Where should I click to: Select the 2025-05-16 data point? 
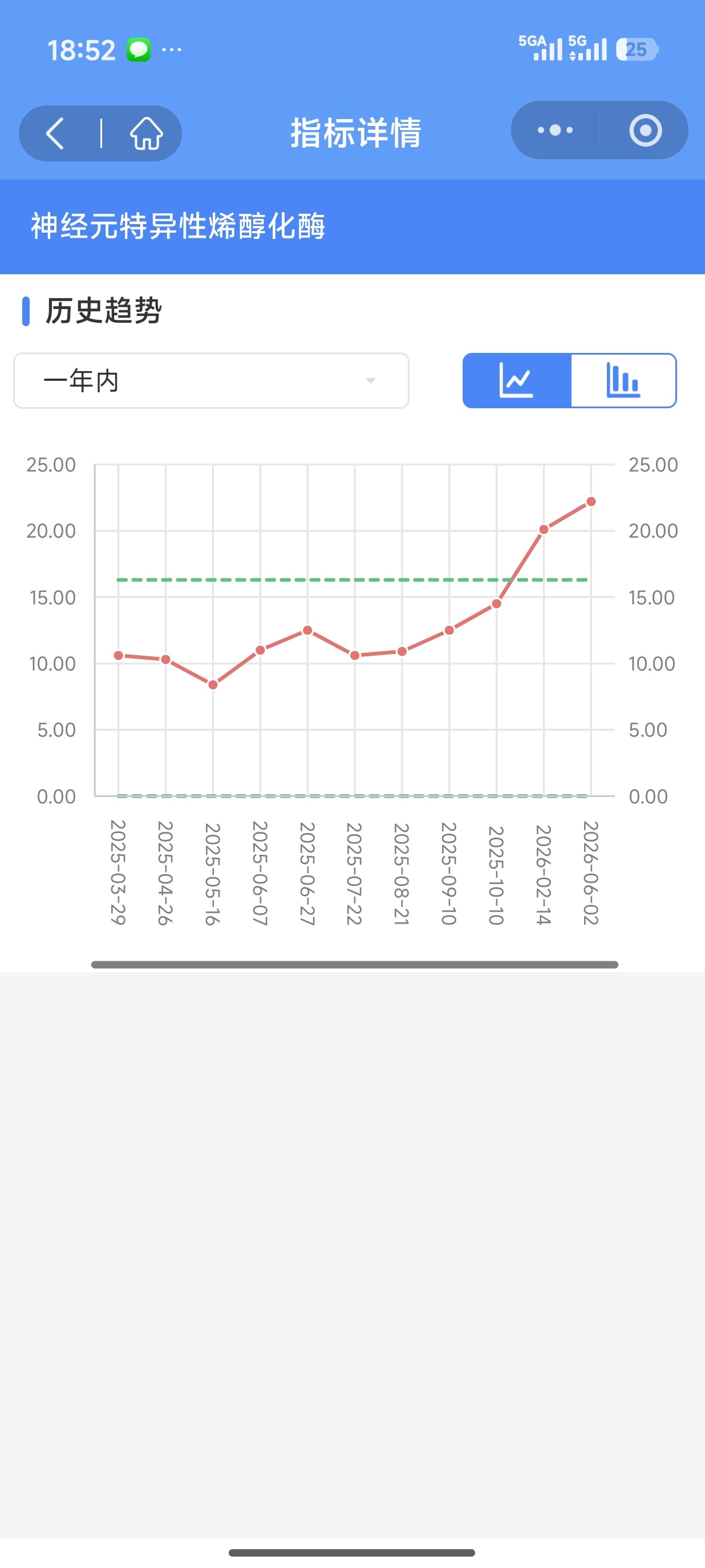213,685
